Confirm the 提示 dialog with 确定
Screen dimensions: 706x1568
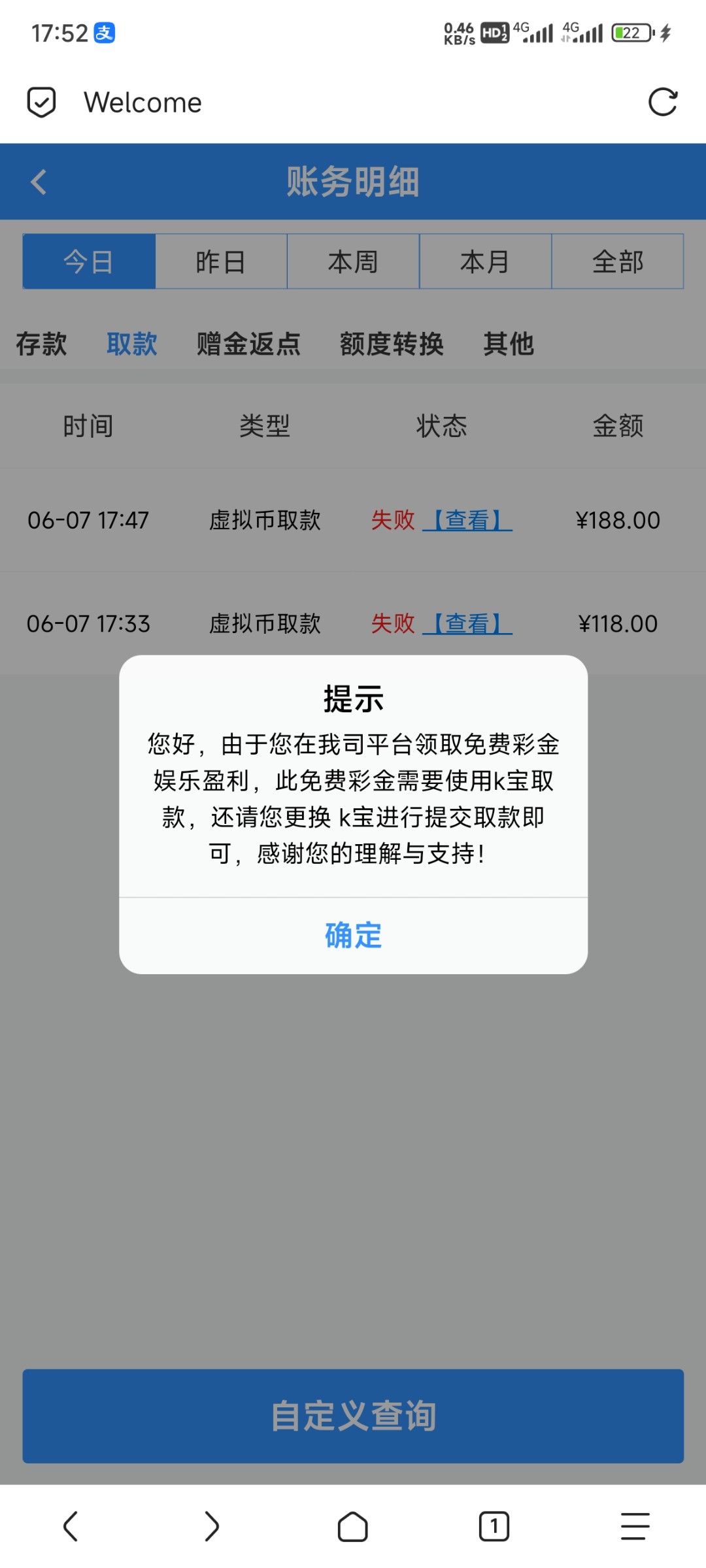353,935
